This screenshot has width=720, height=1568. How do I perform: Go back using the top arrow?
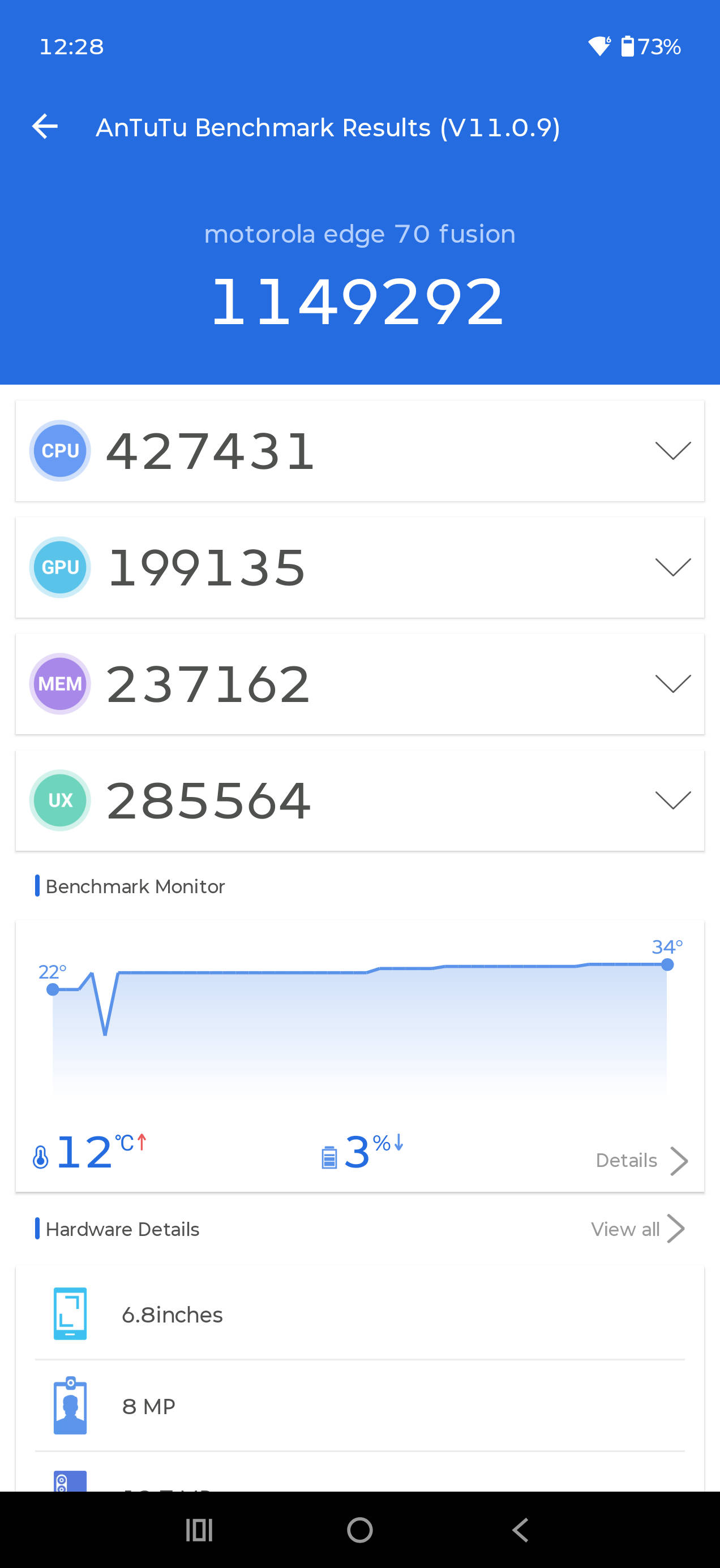click(x=45, y=127)
